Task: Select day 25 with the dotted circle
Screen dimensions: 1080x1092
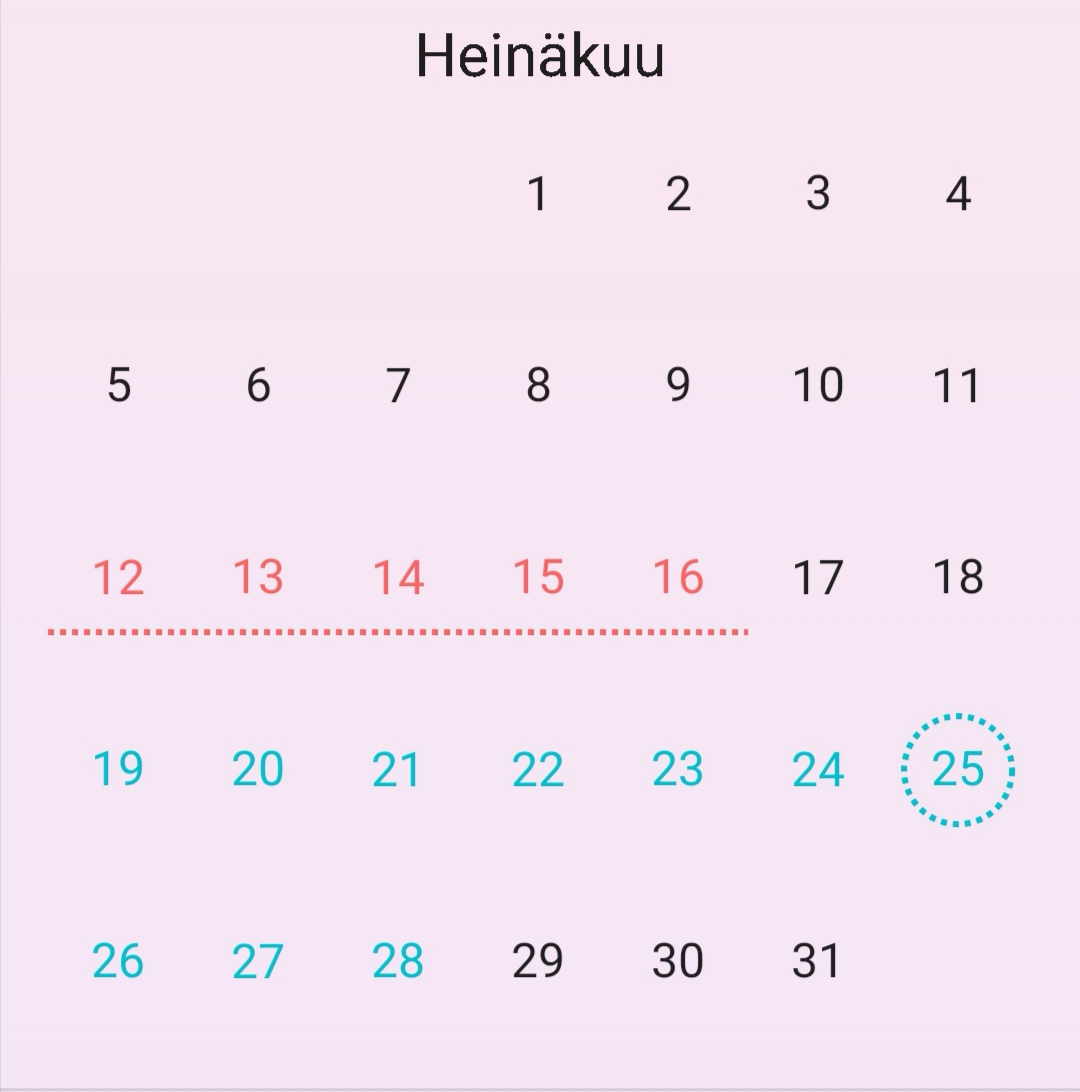Action: pos(957,769)
